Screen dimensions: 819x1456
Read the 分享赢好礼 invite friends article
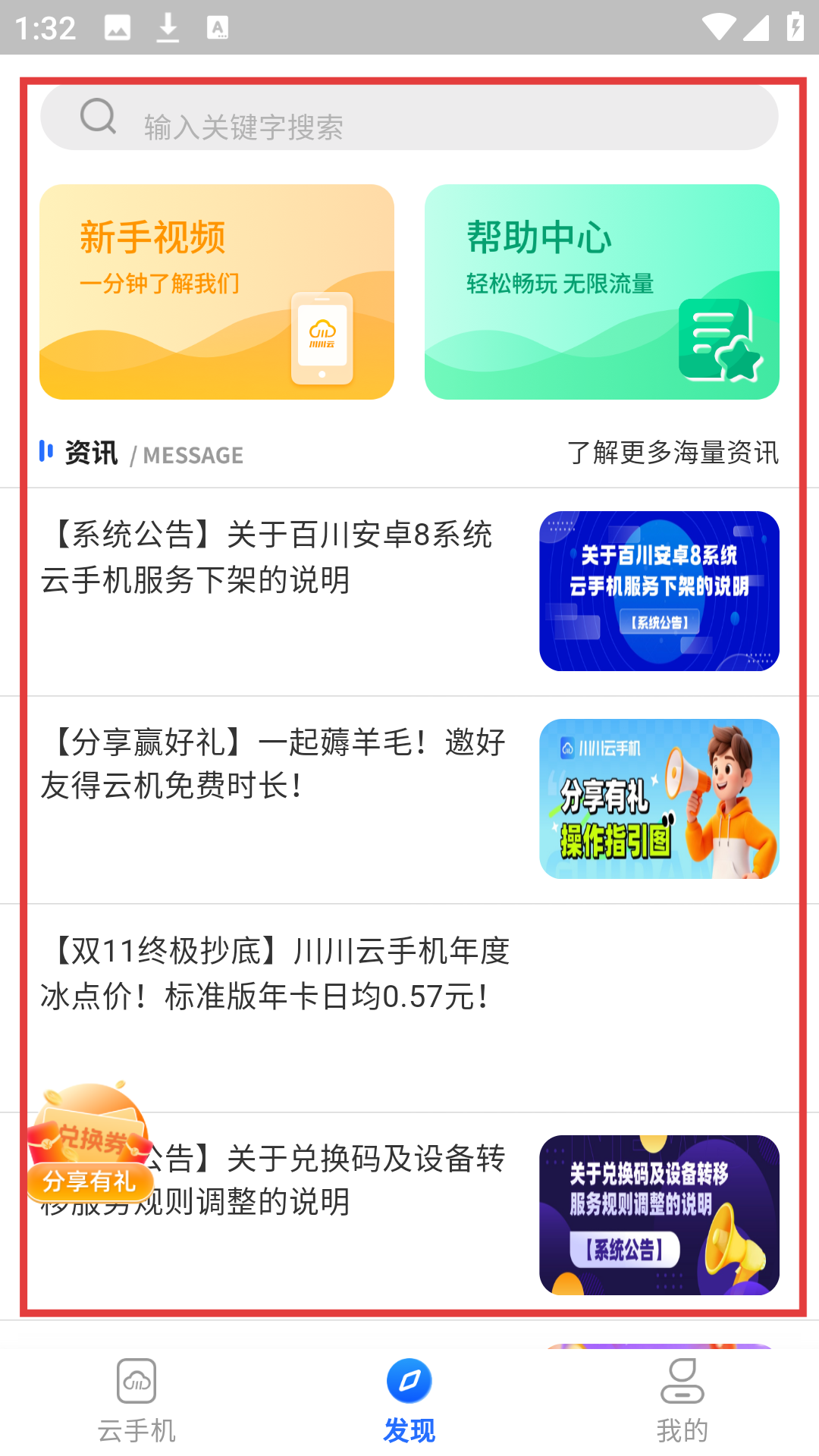(409, 798)
